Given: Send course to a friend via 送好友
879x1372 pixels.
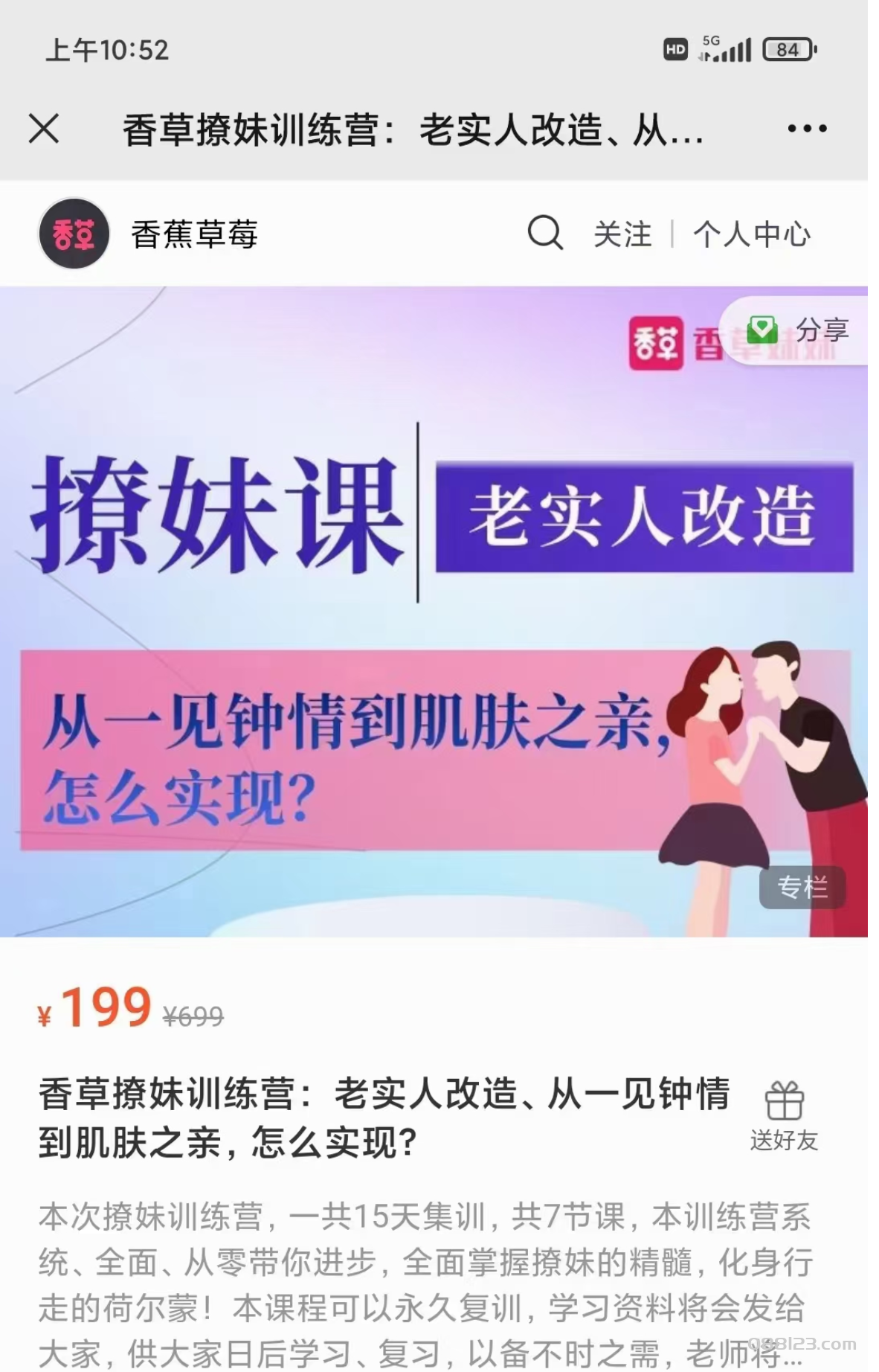Looking at the screenshot, I should tap(784, 1115).
